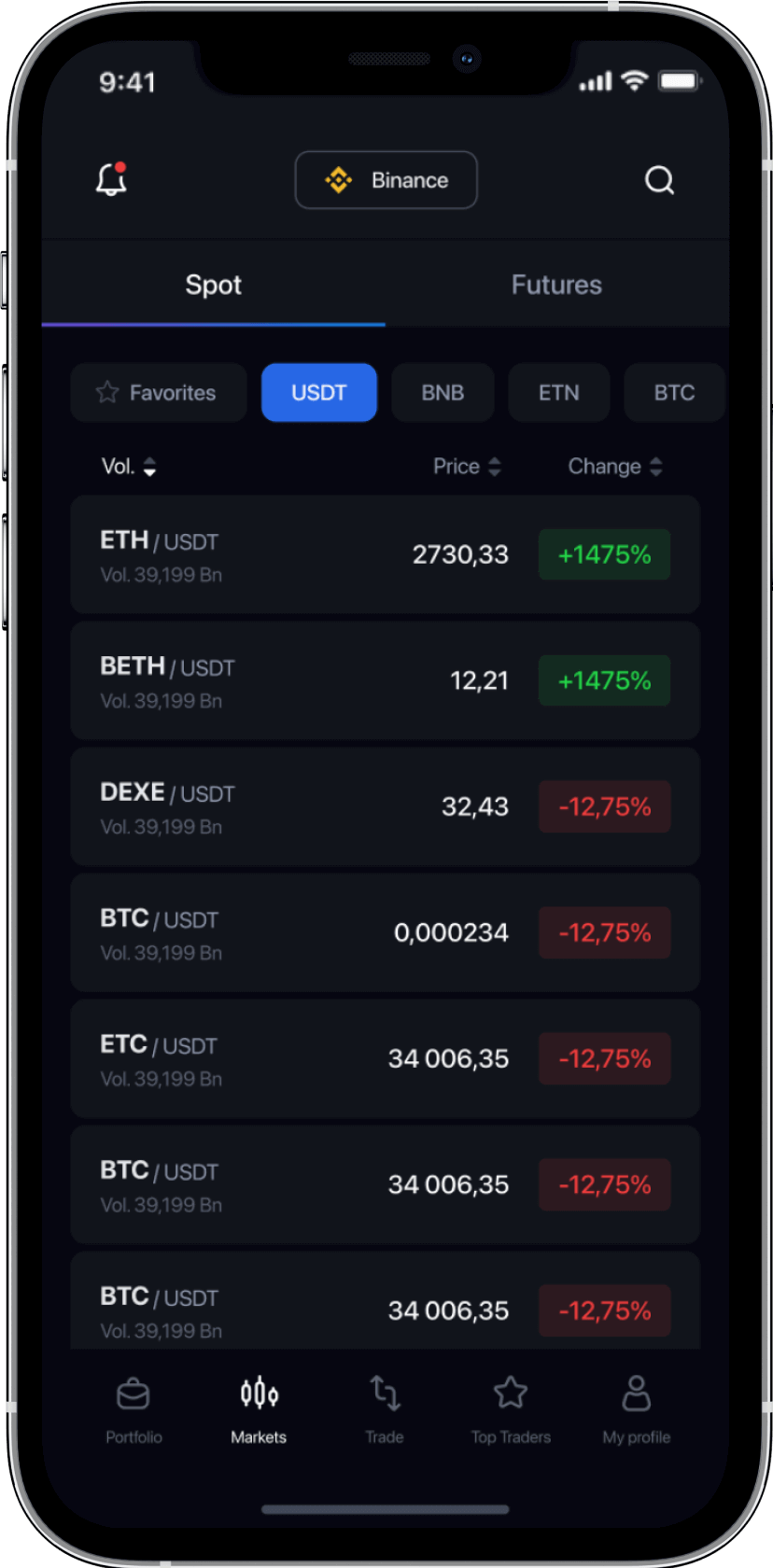
Task: Open the ETH / USDT pair
Action: coord(385,554)
